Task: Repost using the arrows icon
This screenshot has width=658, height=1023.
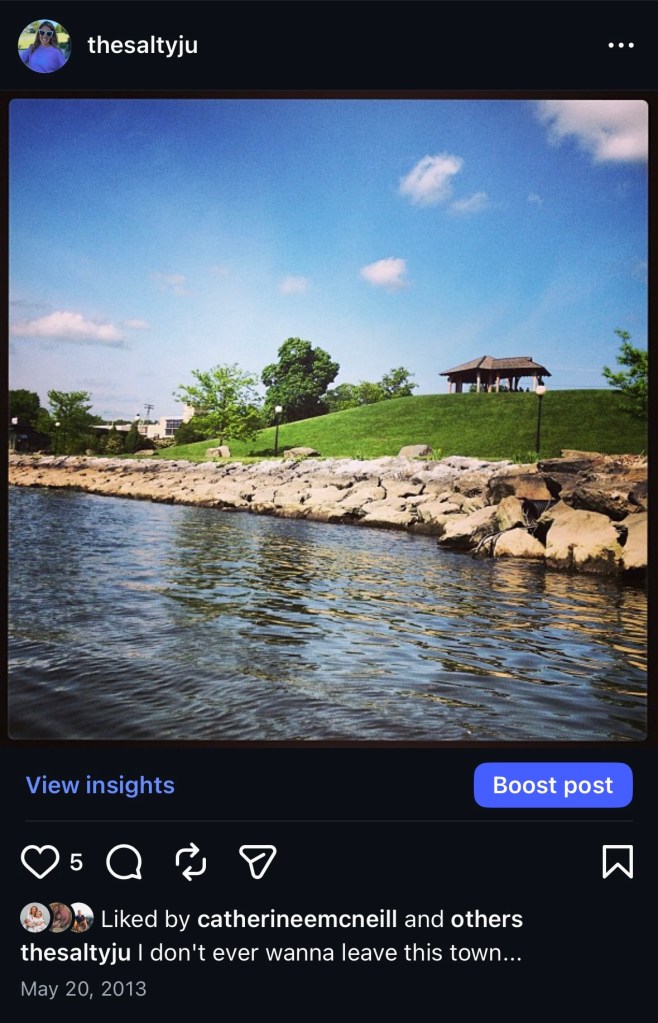Action: (190, 861)
